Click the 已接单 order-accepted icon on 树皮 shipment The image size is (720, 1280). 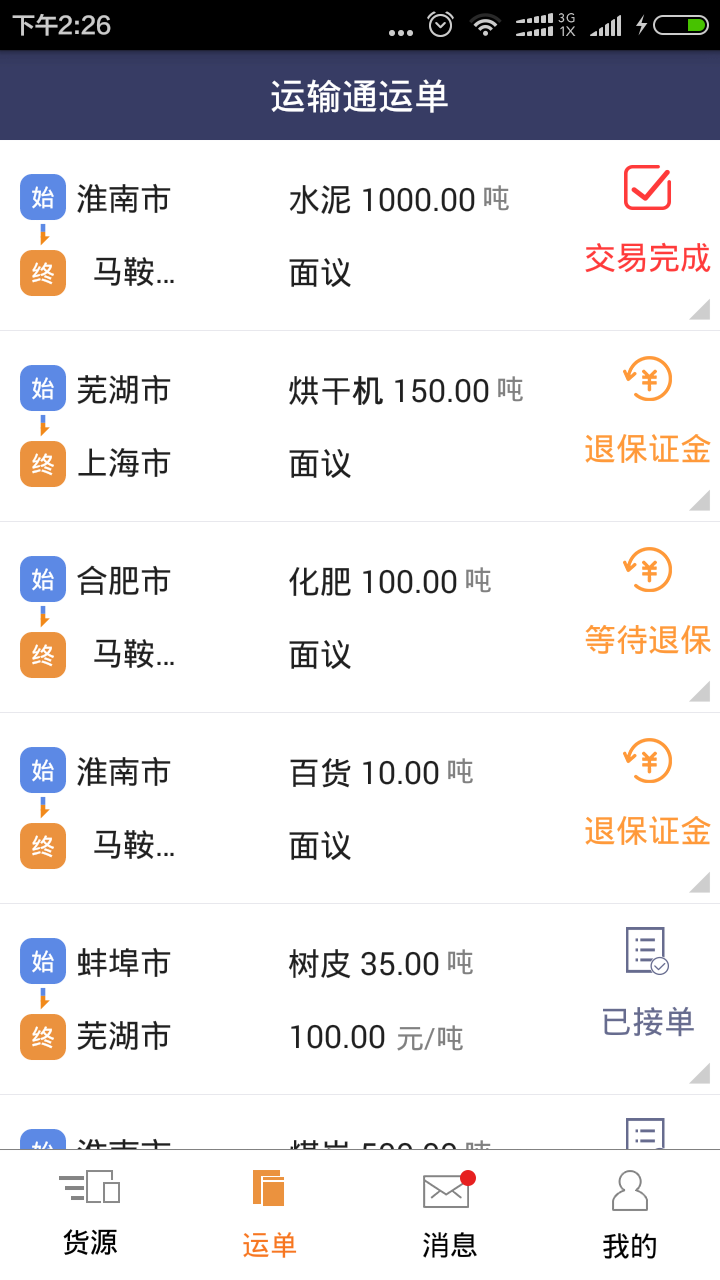[648, 952]
